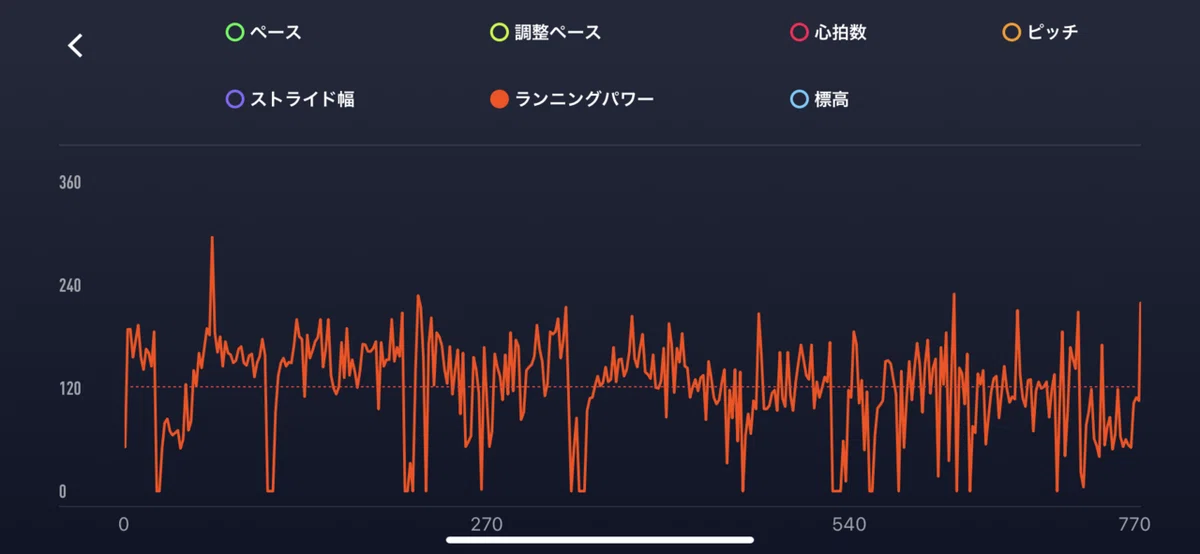Screen dimensions: 1200x554
Task: Enable the ペース series on the chart
Action: [x=264, y=33]
